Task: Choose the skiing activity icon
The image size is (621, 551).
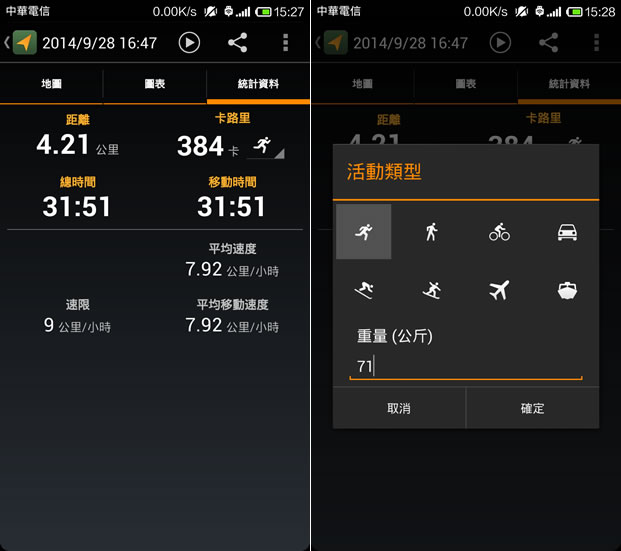Action: (x=363, y=290)
